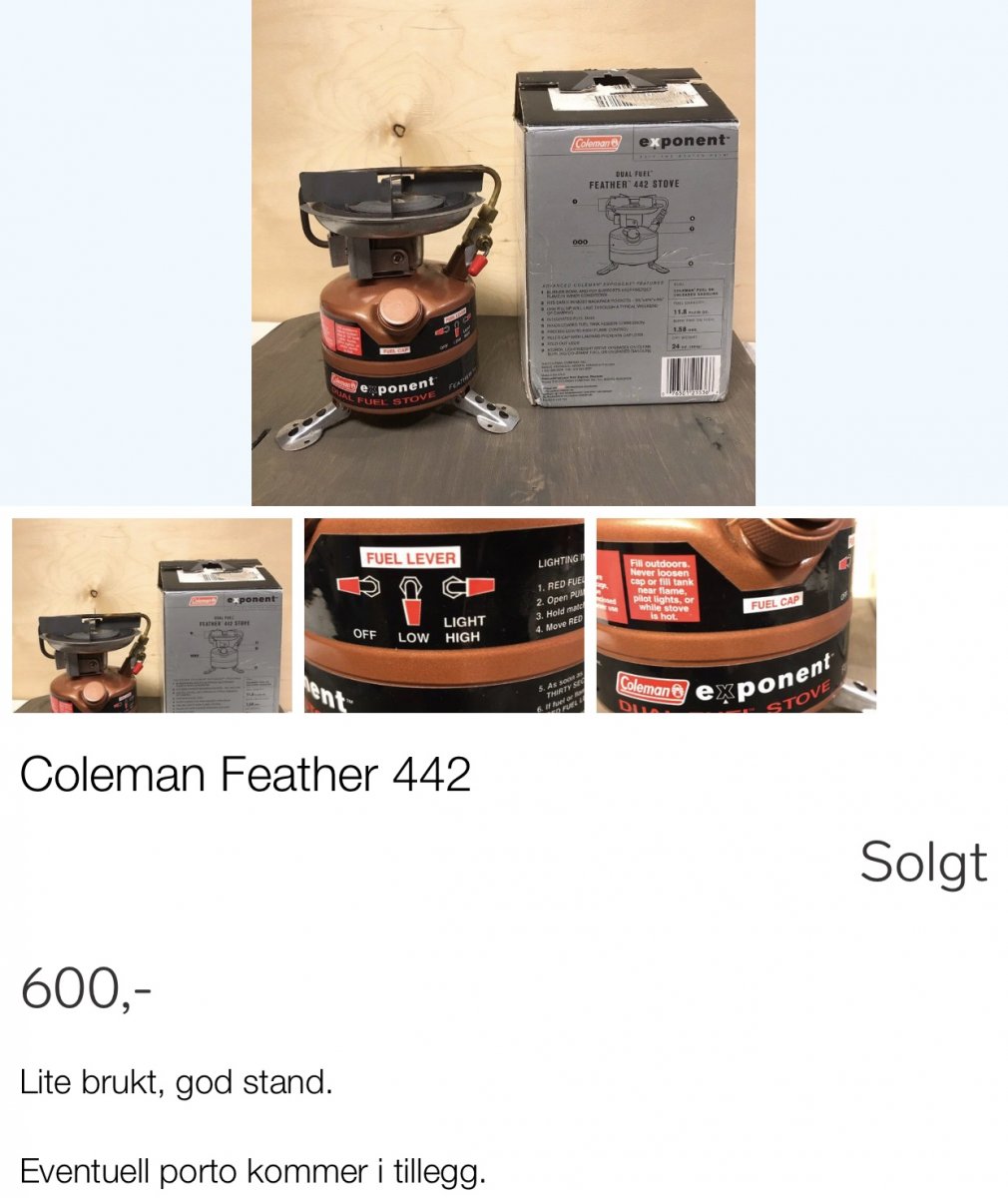The height and width of the screenshot is (1198, 1008).
Task: Select the thumbnail showing stove with box
Action: 152,615
